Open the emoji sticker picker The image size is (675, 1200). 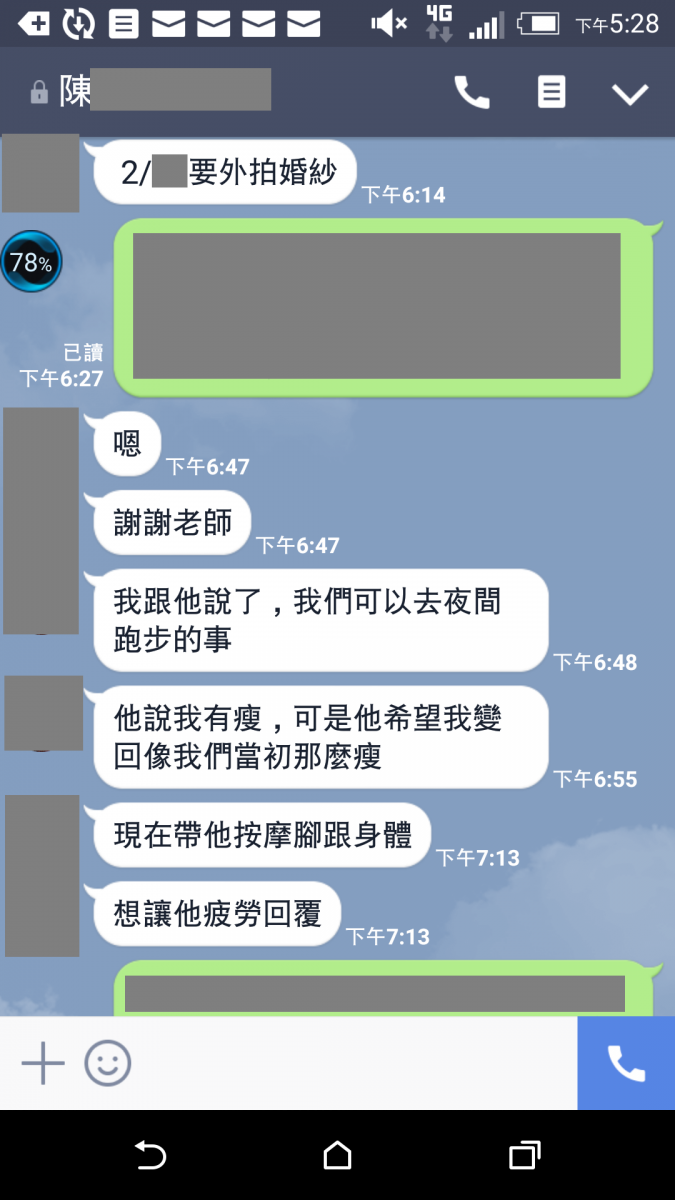point(108,1063)
